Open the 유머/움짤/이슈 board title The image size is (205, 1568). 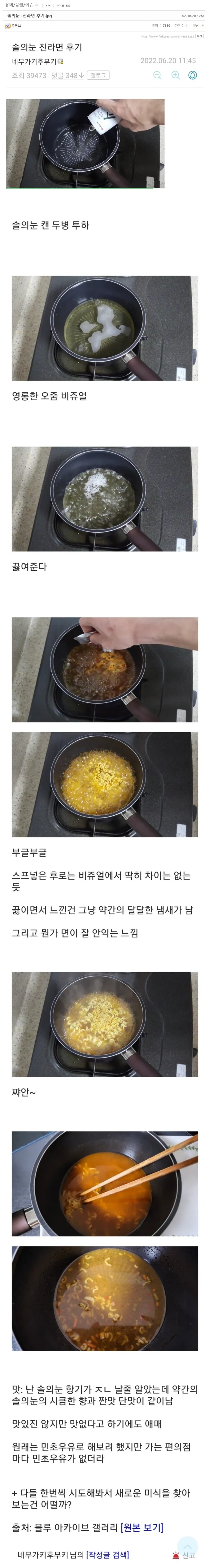pyautogui.click(x=18, y=5)
